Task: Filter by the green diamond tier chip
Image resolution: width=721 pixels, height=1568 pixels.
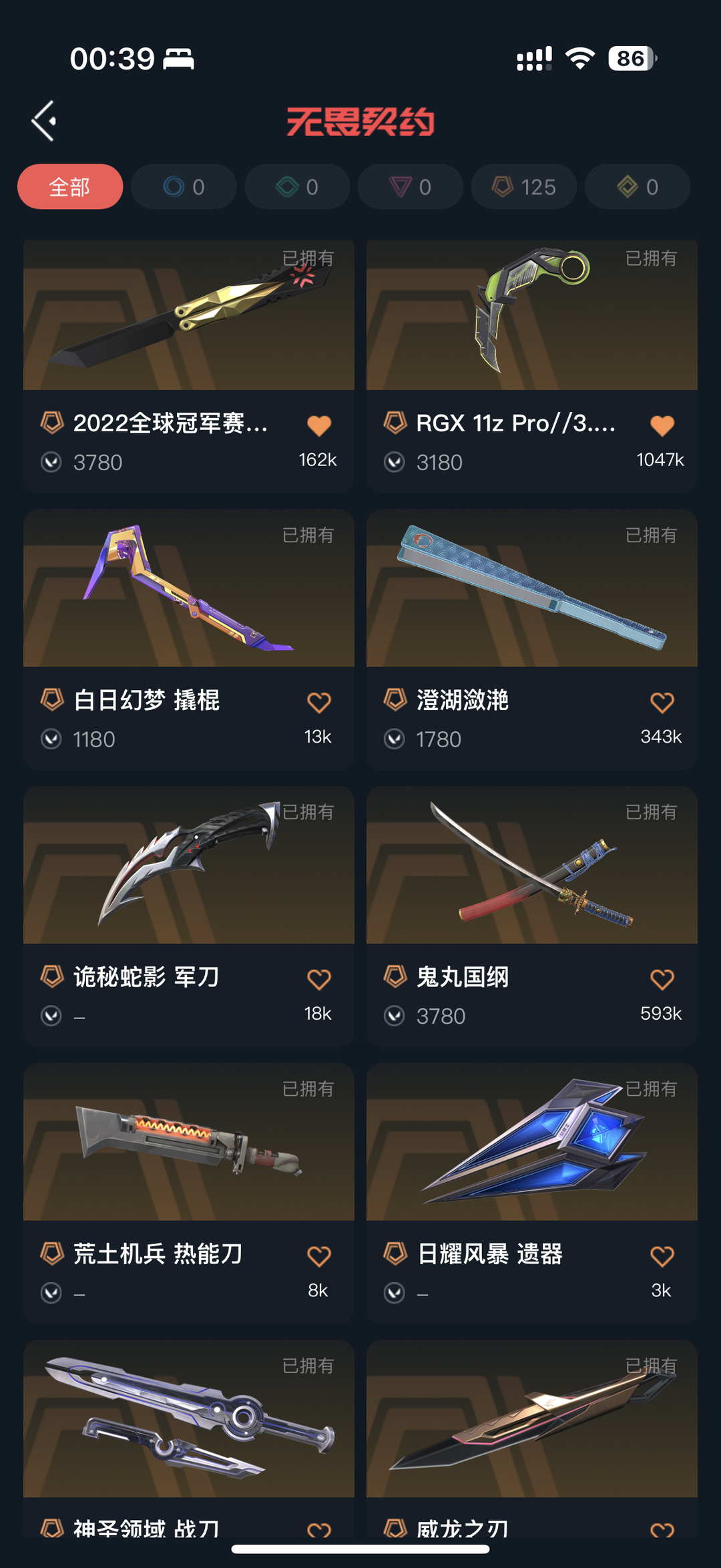Action: point(297,187)
